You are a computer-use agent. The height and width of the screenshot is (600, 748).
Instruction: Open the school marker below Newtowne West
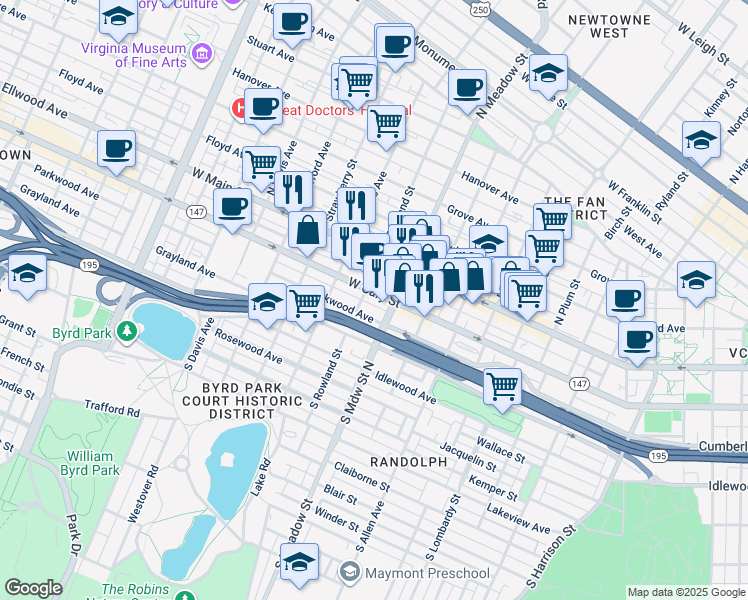[x=547, y=73]
